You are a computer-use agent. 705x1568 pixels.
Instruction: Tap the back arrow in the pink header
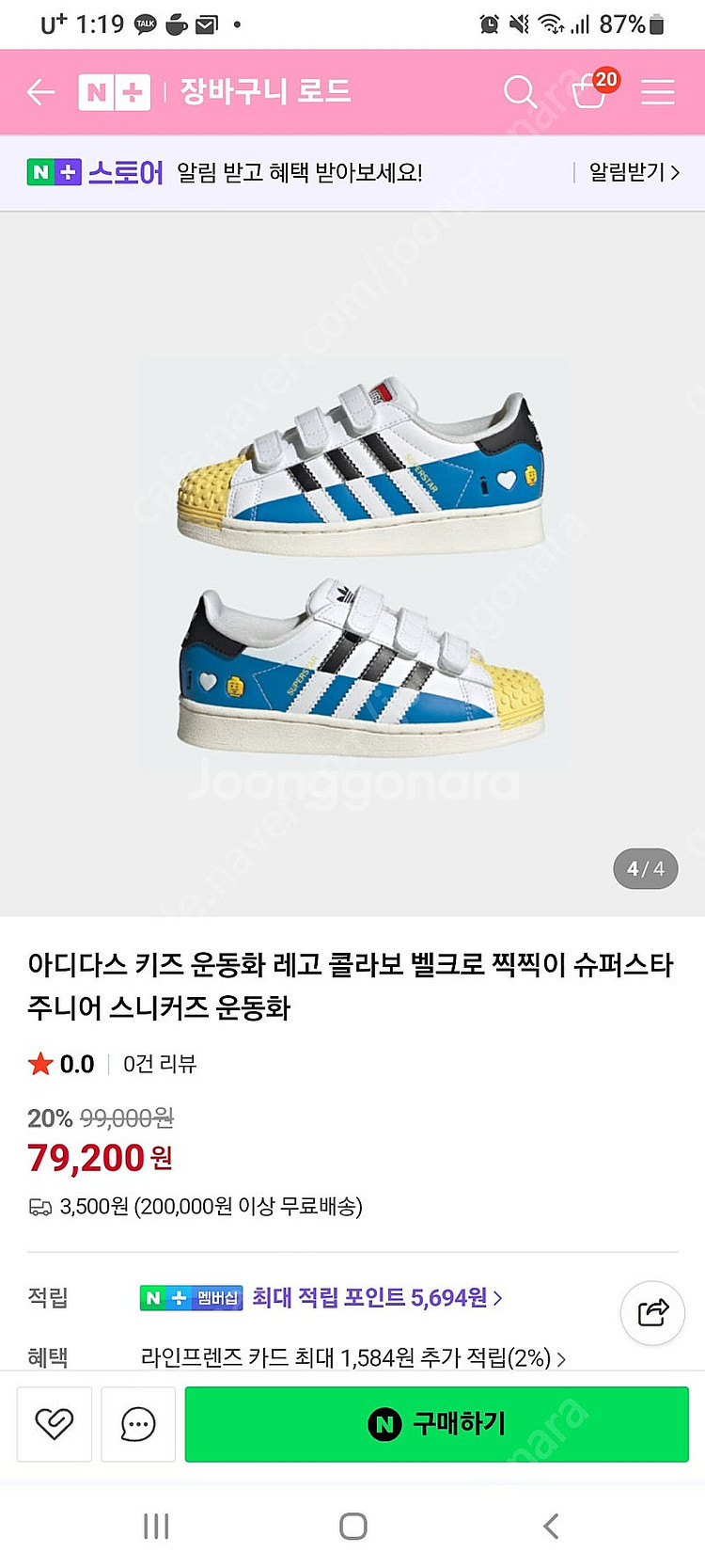(39, 91)
